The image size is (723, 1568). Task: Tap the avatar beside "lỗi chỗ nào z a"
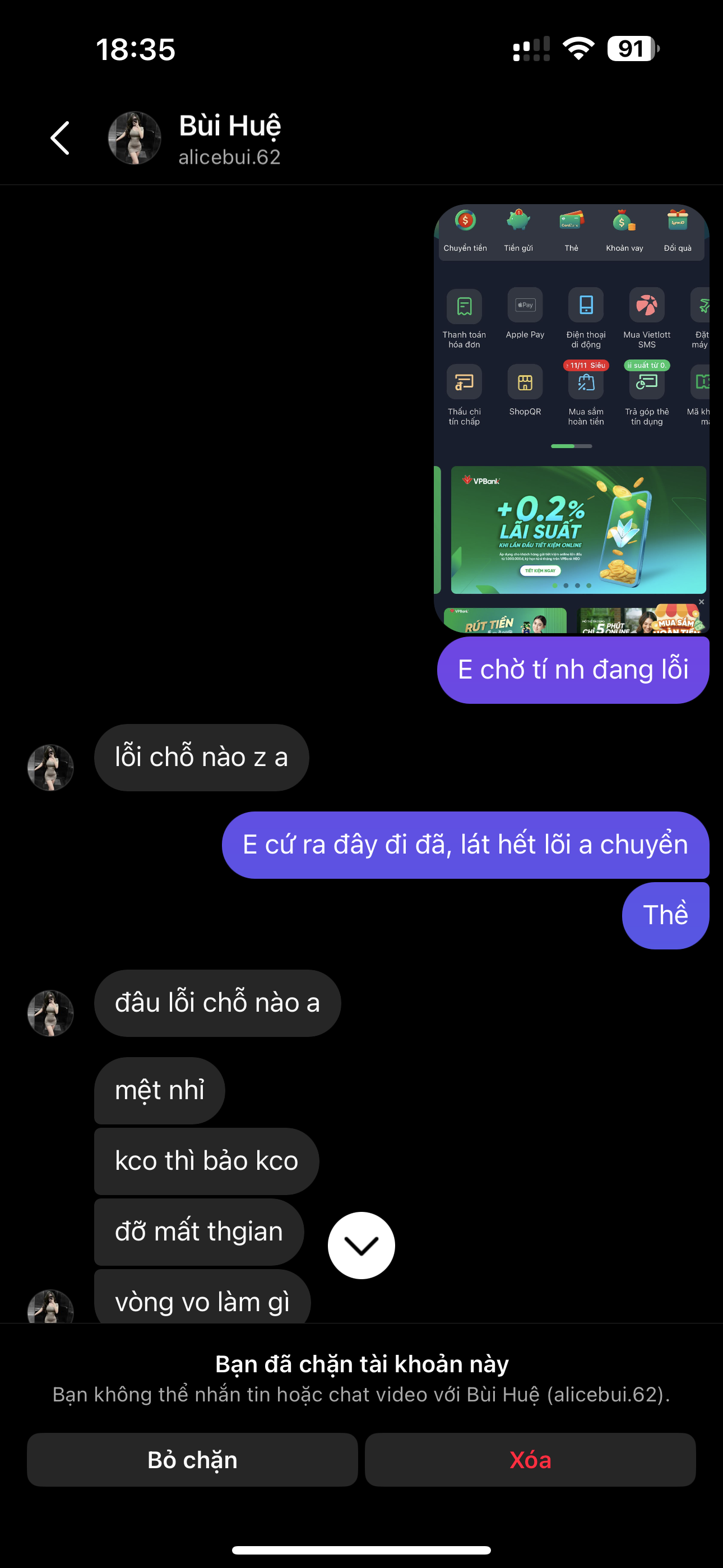50,767
